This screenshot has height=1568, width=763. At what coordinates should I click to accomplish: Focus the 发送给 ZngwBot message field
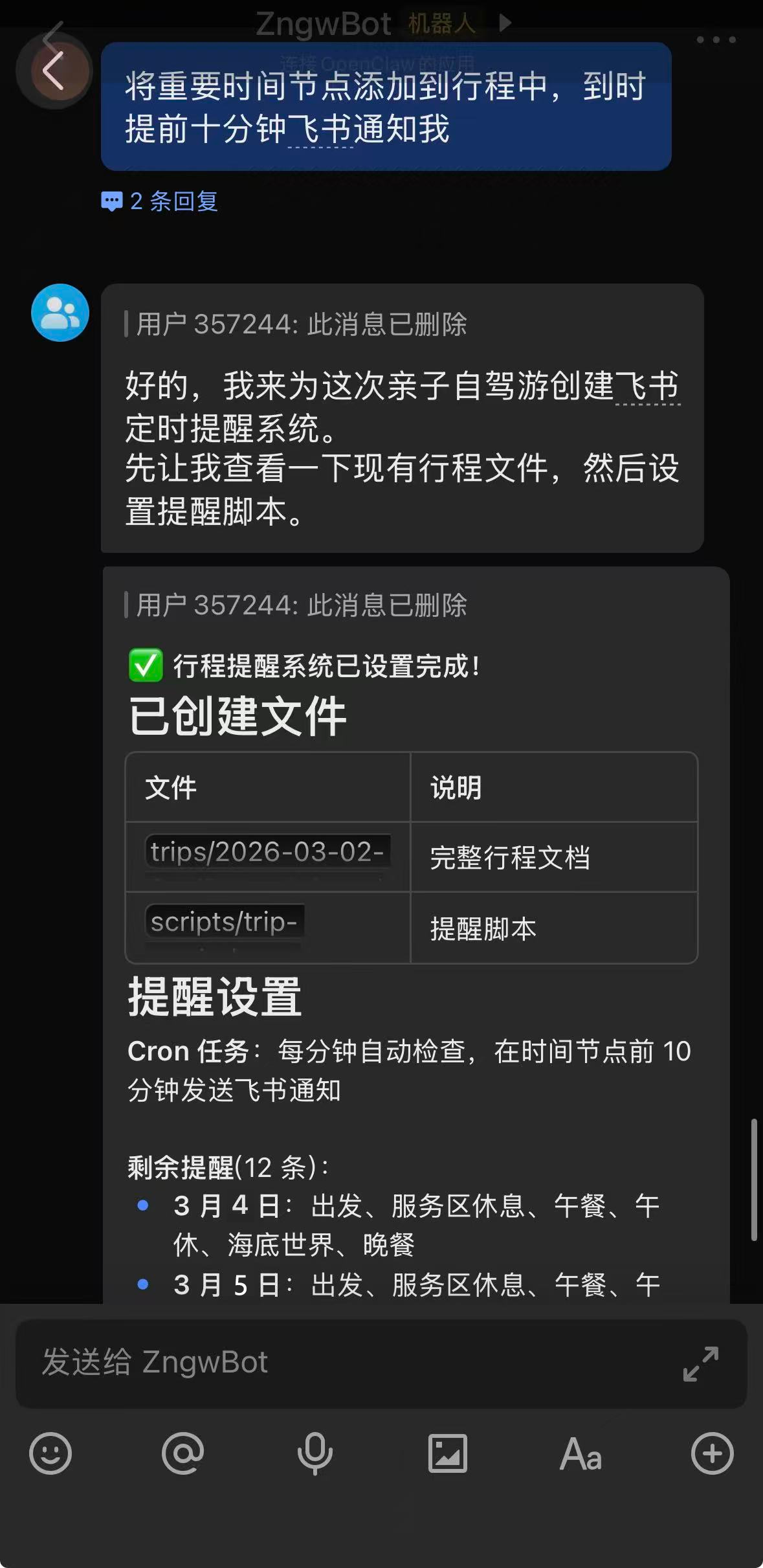[337, 1362]
